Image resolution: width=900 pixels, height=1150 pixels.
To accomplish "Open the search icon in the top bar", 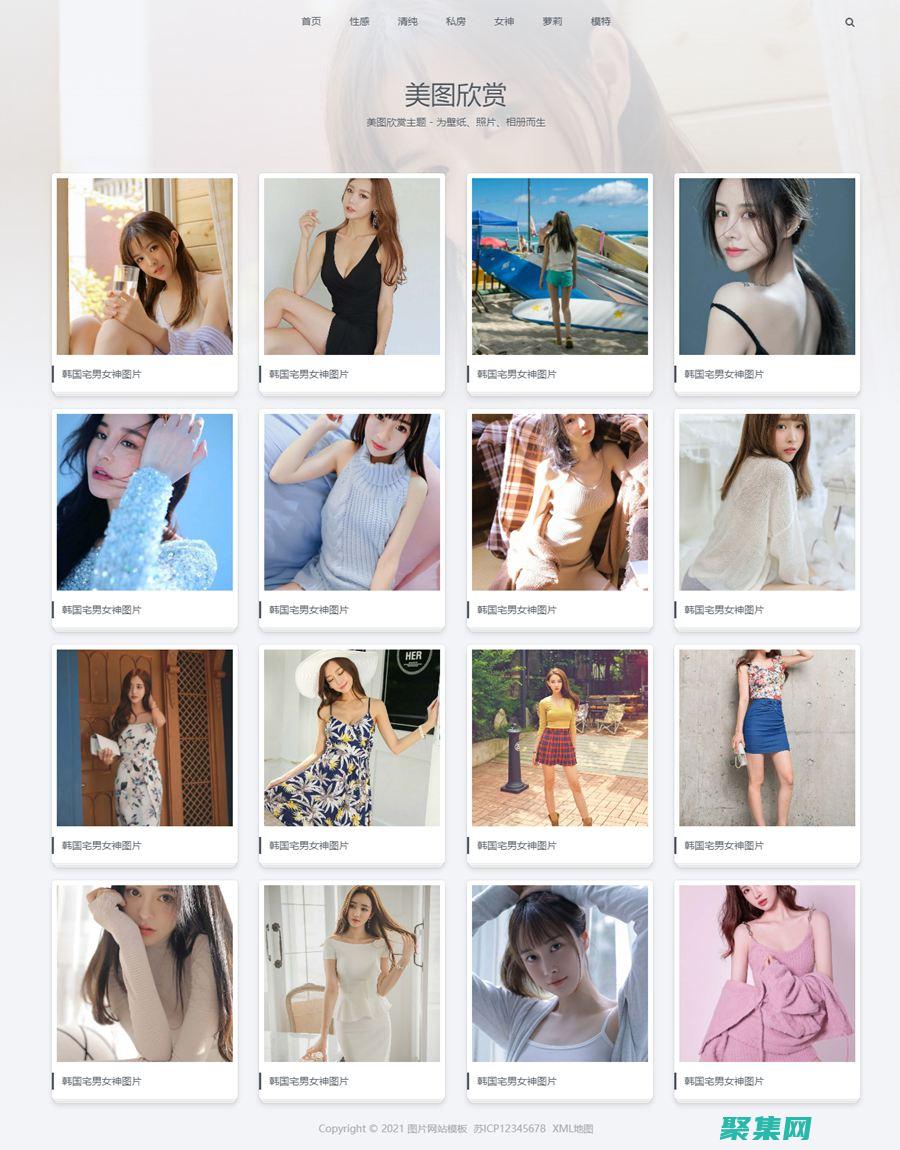I will [x=847, y=21].
